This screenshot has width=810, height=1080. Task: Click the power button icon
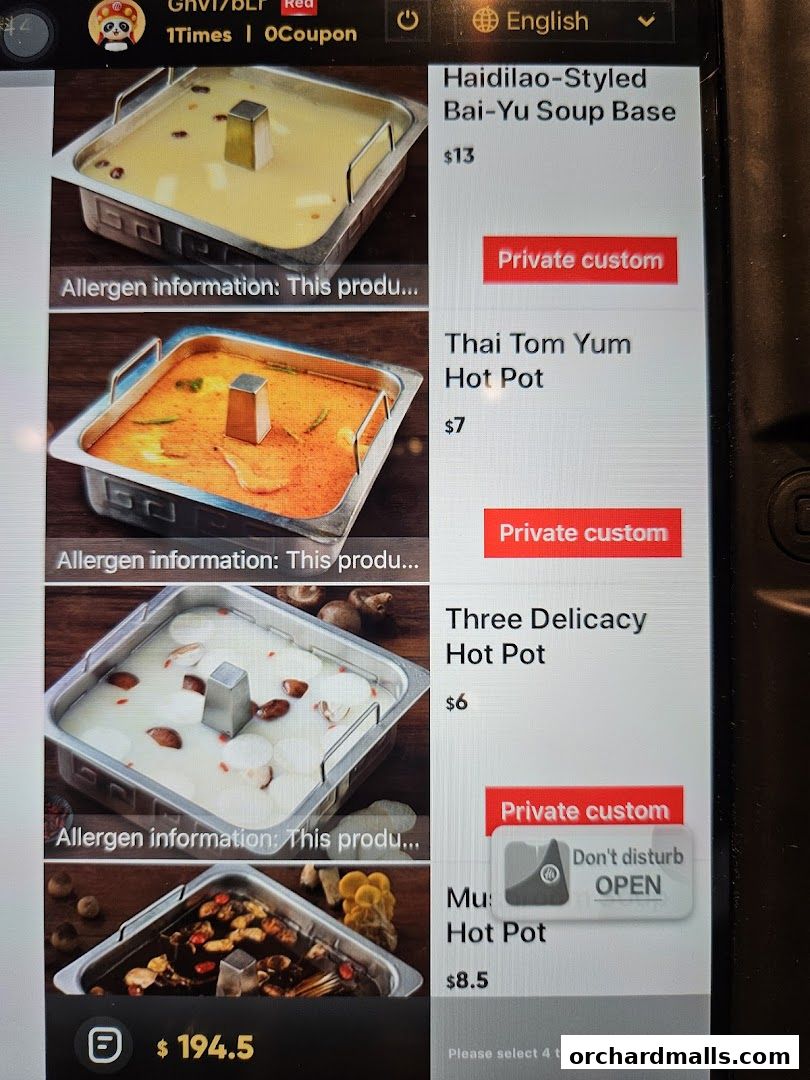406,20
